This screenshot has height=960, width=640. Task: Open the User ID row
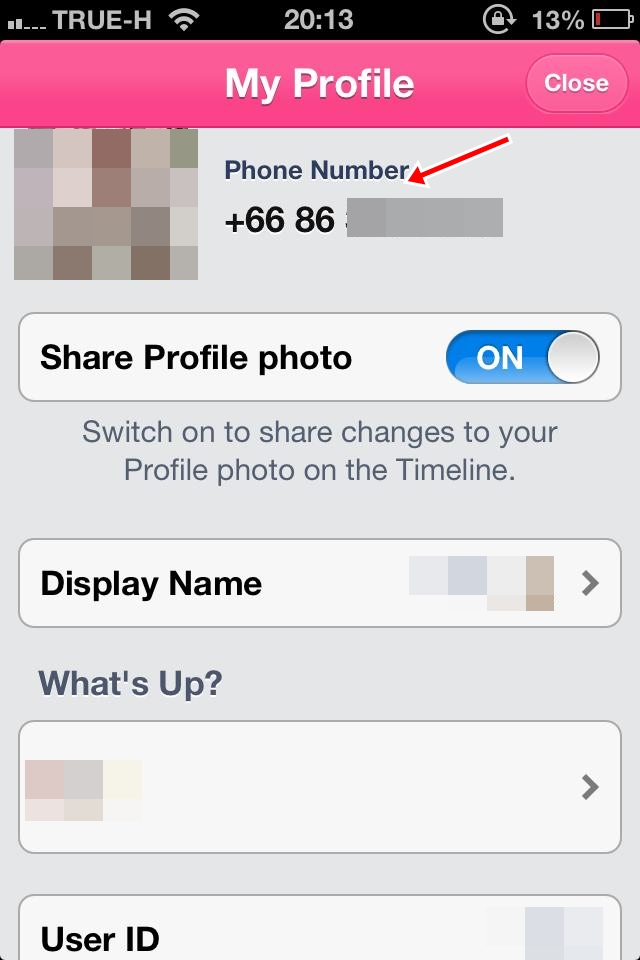click(x=320, y=933)
